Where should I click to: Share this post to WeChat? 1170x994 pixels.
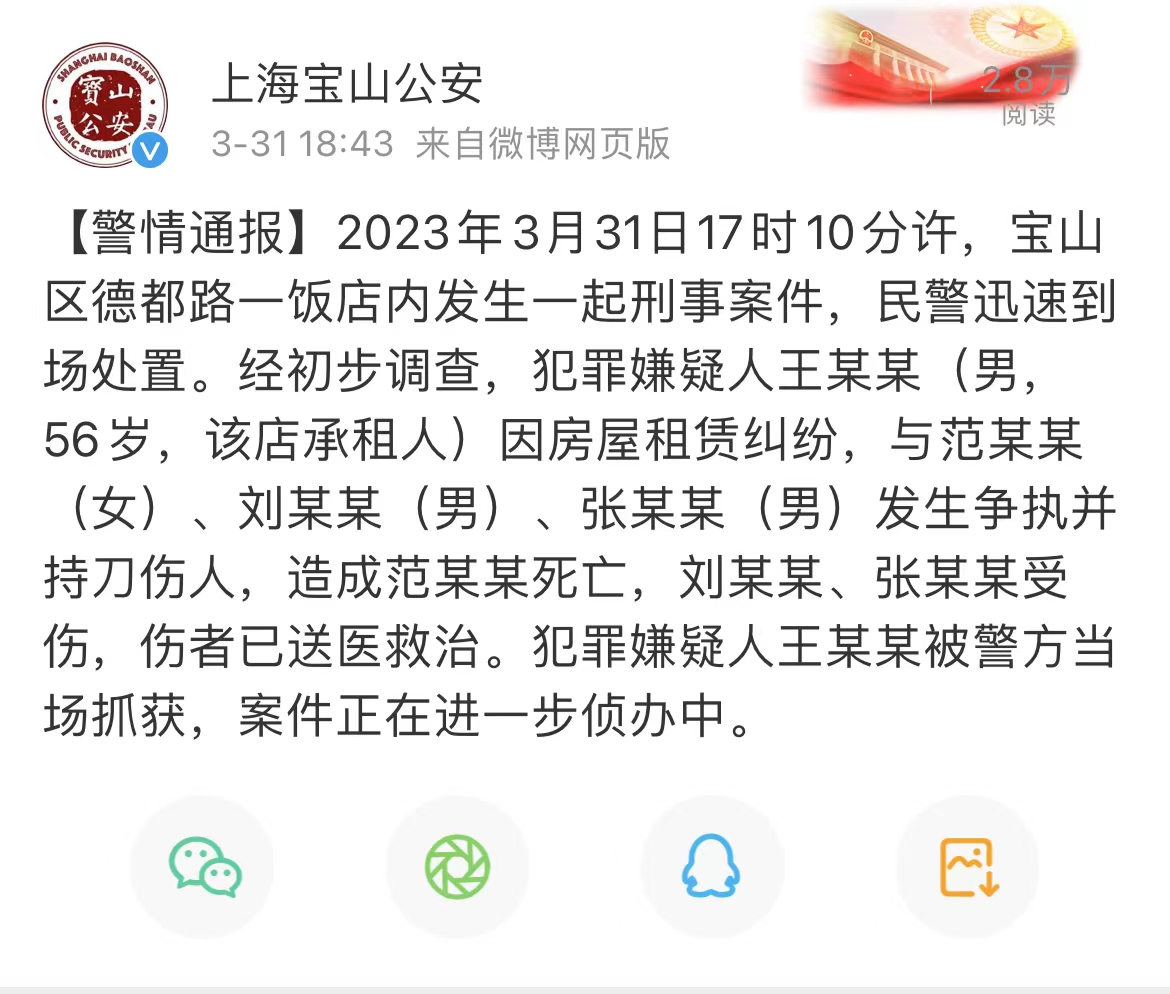coord(204,866)
